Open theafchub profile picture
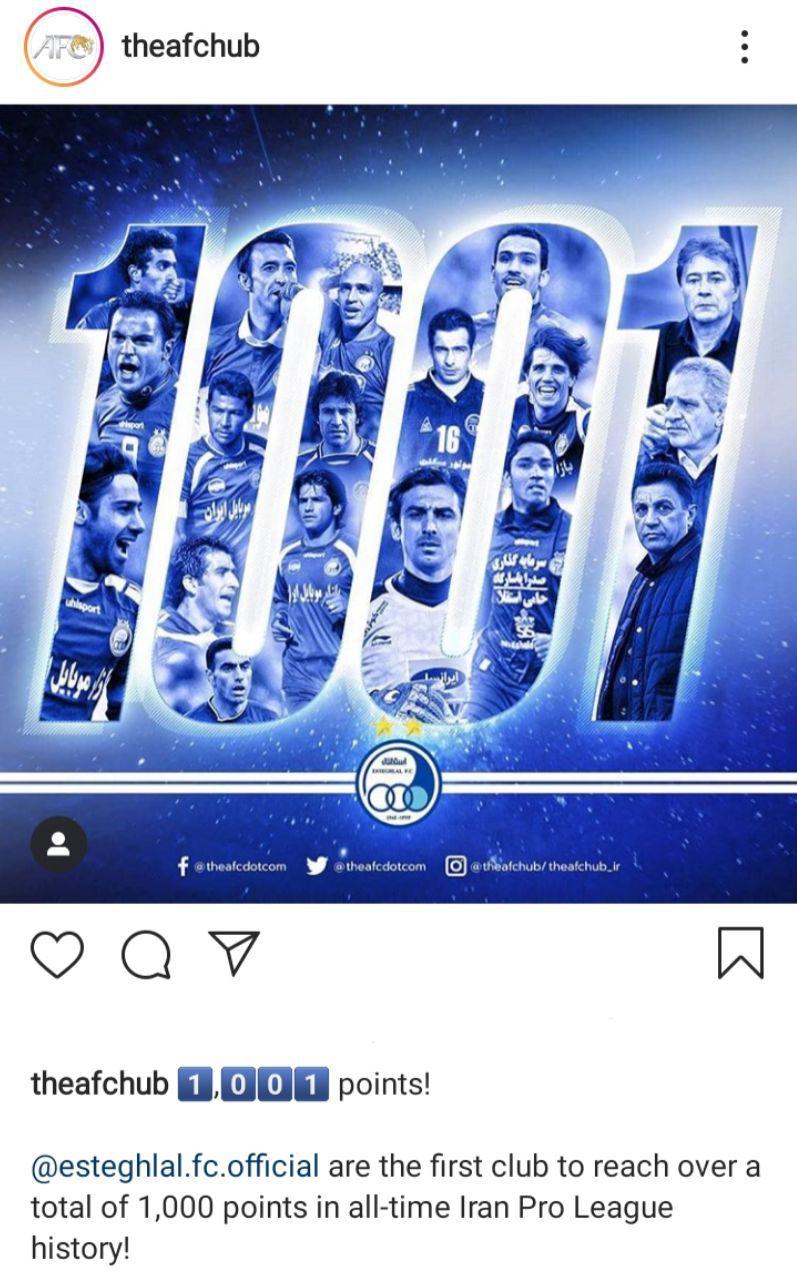Viewport: 797px width, 1280px height. tap(63, 48)
